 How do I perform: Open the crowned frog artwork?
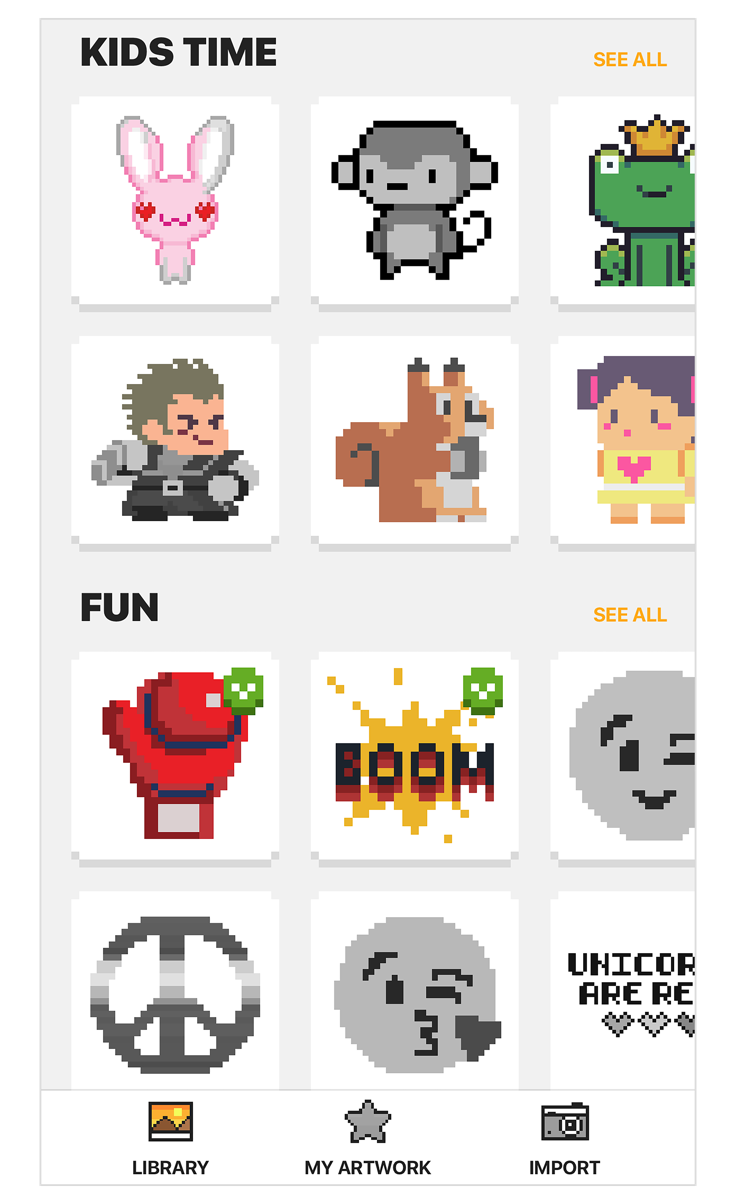point(625,200)
